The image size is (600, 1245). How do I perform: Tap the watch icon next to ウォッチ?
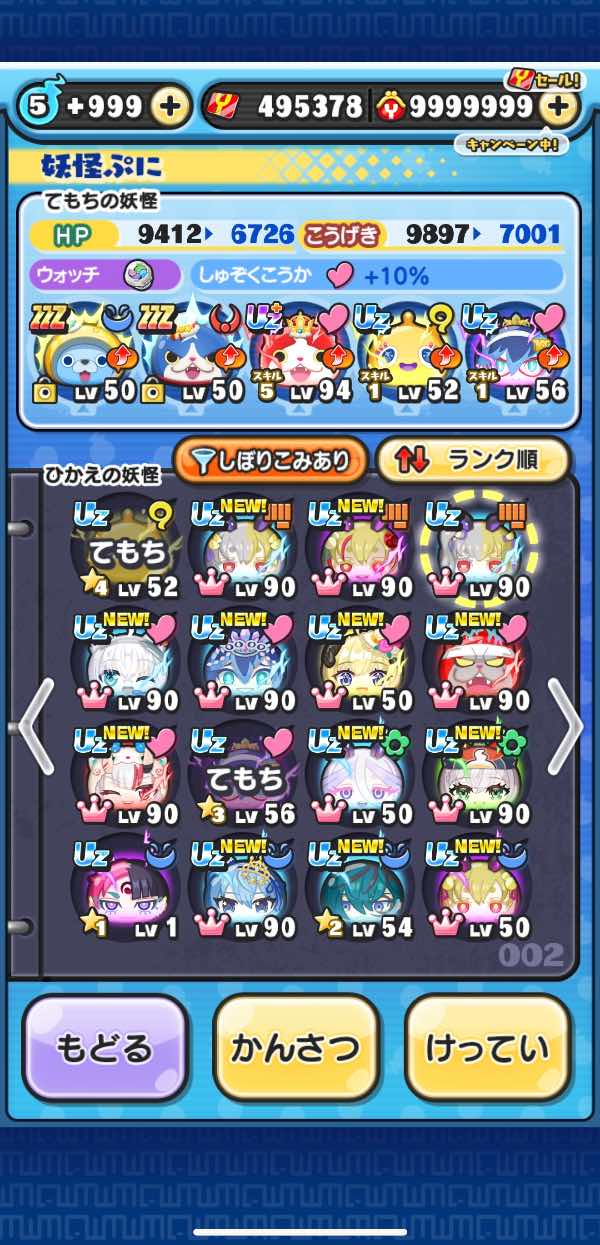tap(138, 275)
